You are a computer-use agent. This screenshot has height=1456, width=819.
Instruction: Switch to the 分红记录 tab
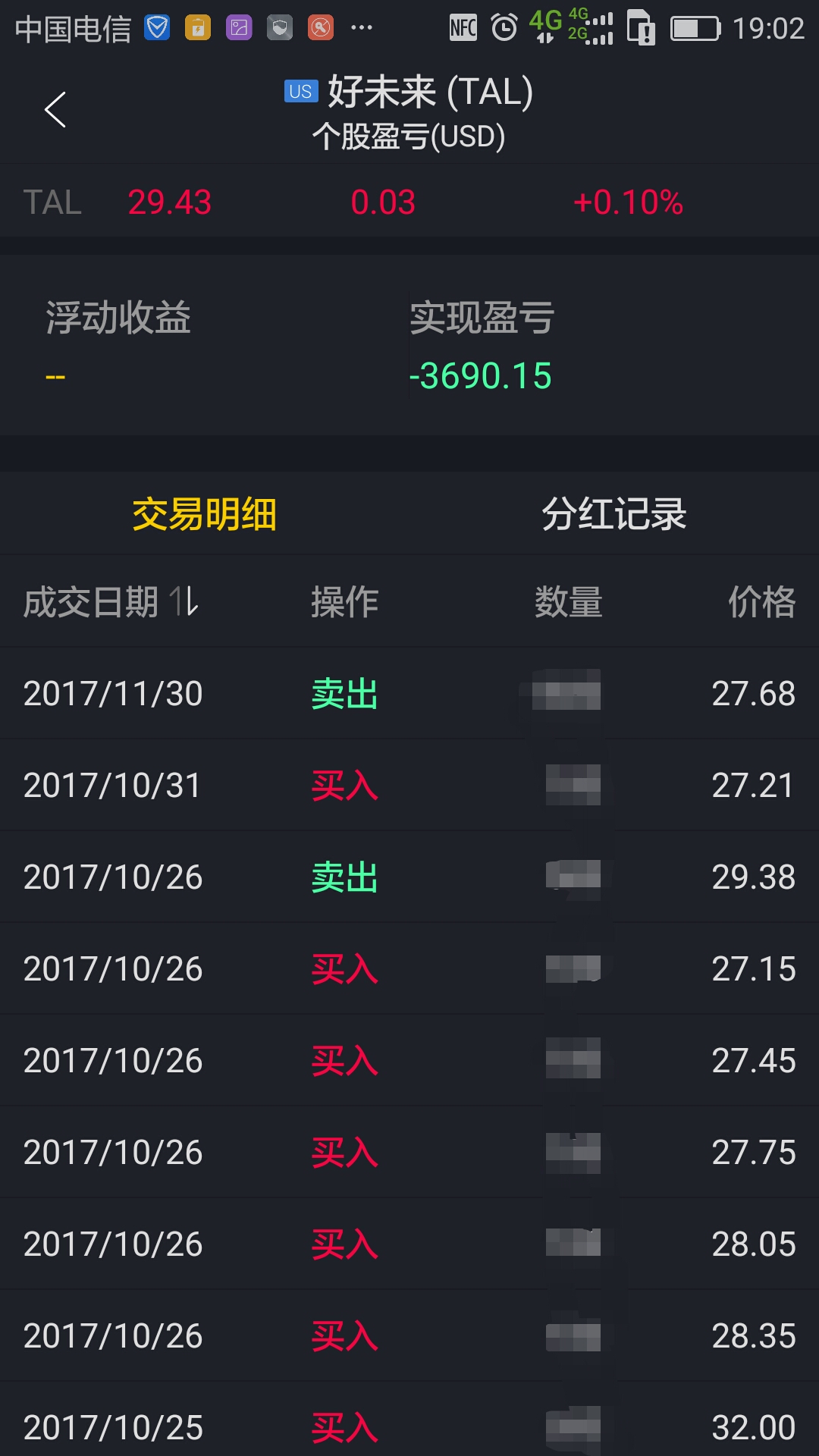(x=613, y=514)
